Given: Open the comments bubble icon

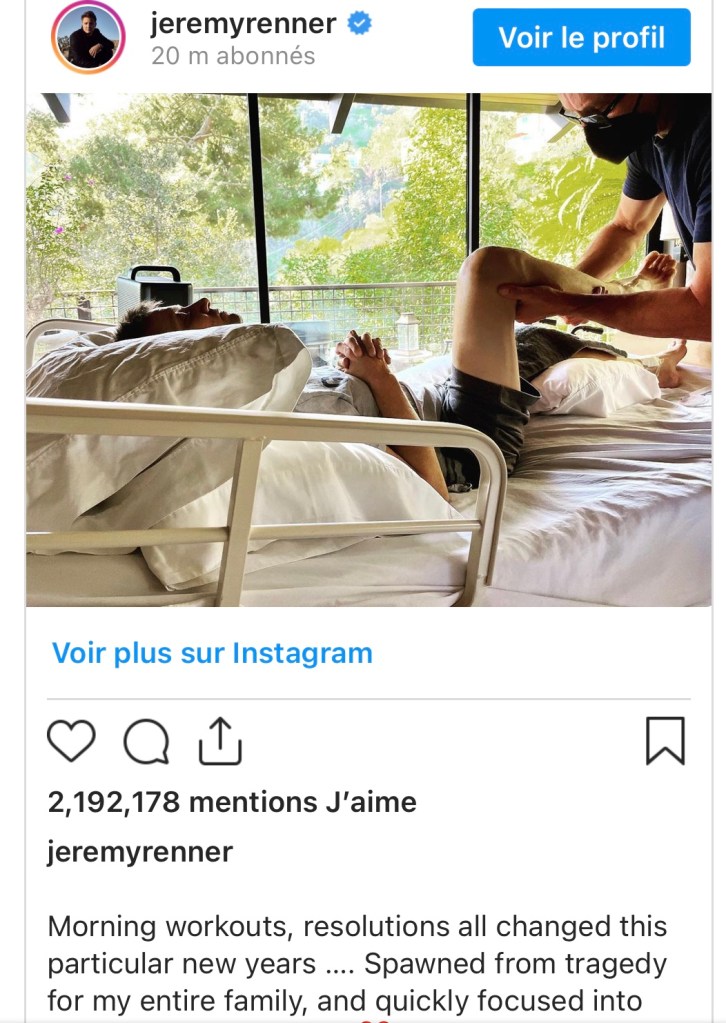Looking at the screenshot, I should (x=146, y=742).
